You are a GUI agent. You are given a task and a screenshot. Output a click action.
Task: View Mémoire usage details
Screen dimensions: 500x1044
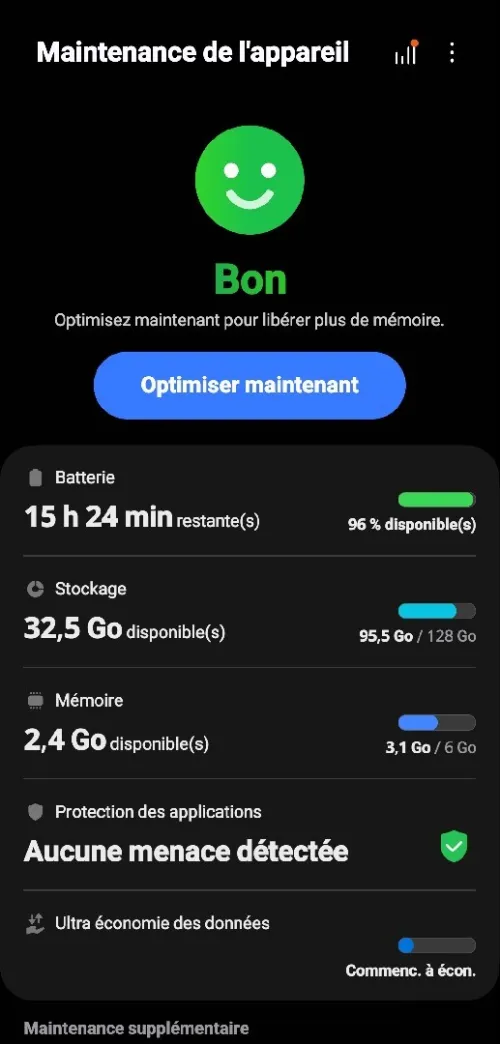250,723
